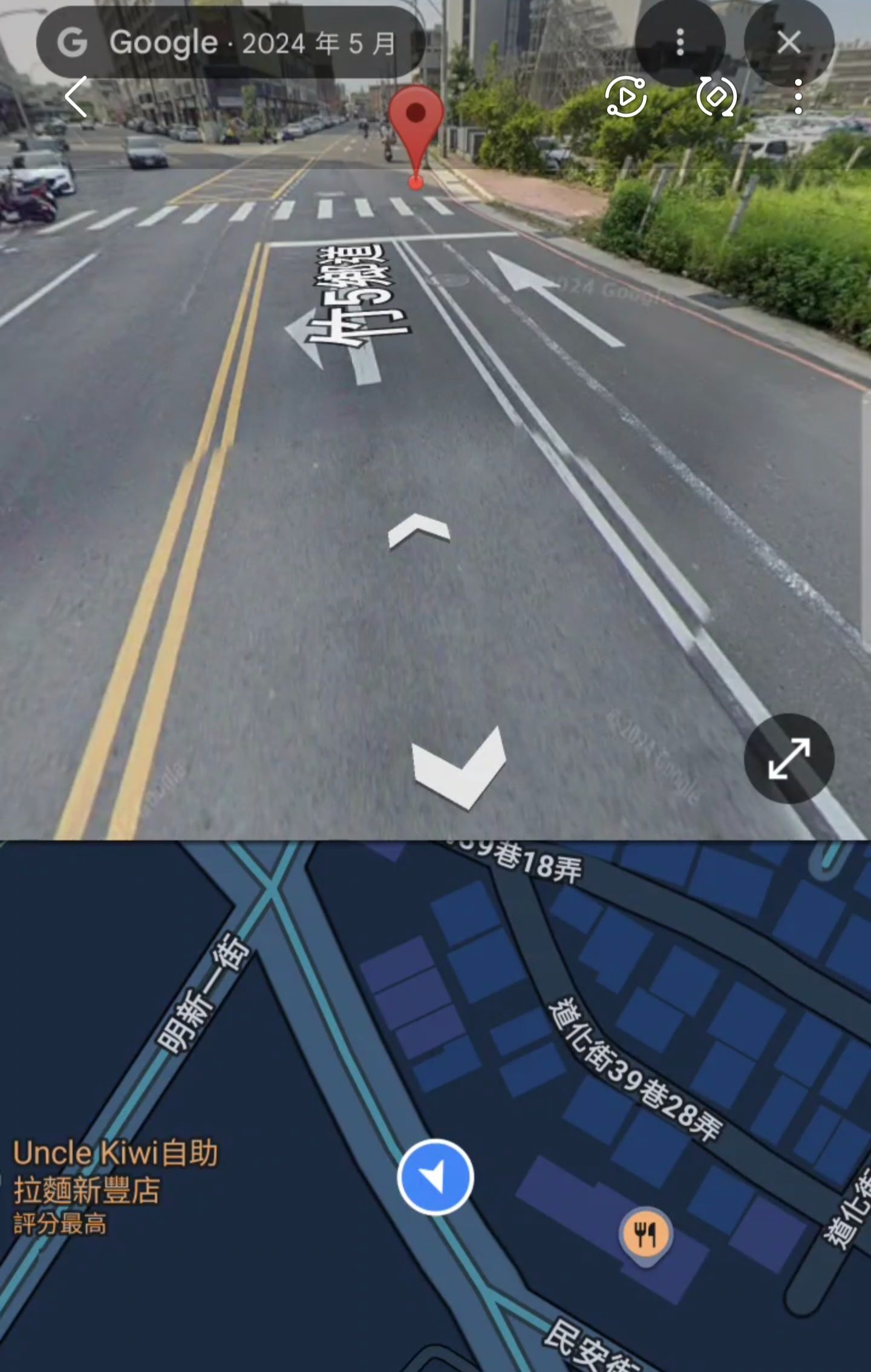Close the Street View panel
The image size is (871, 1372).
click(x=789, y=43)
